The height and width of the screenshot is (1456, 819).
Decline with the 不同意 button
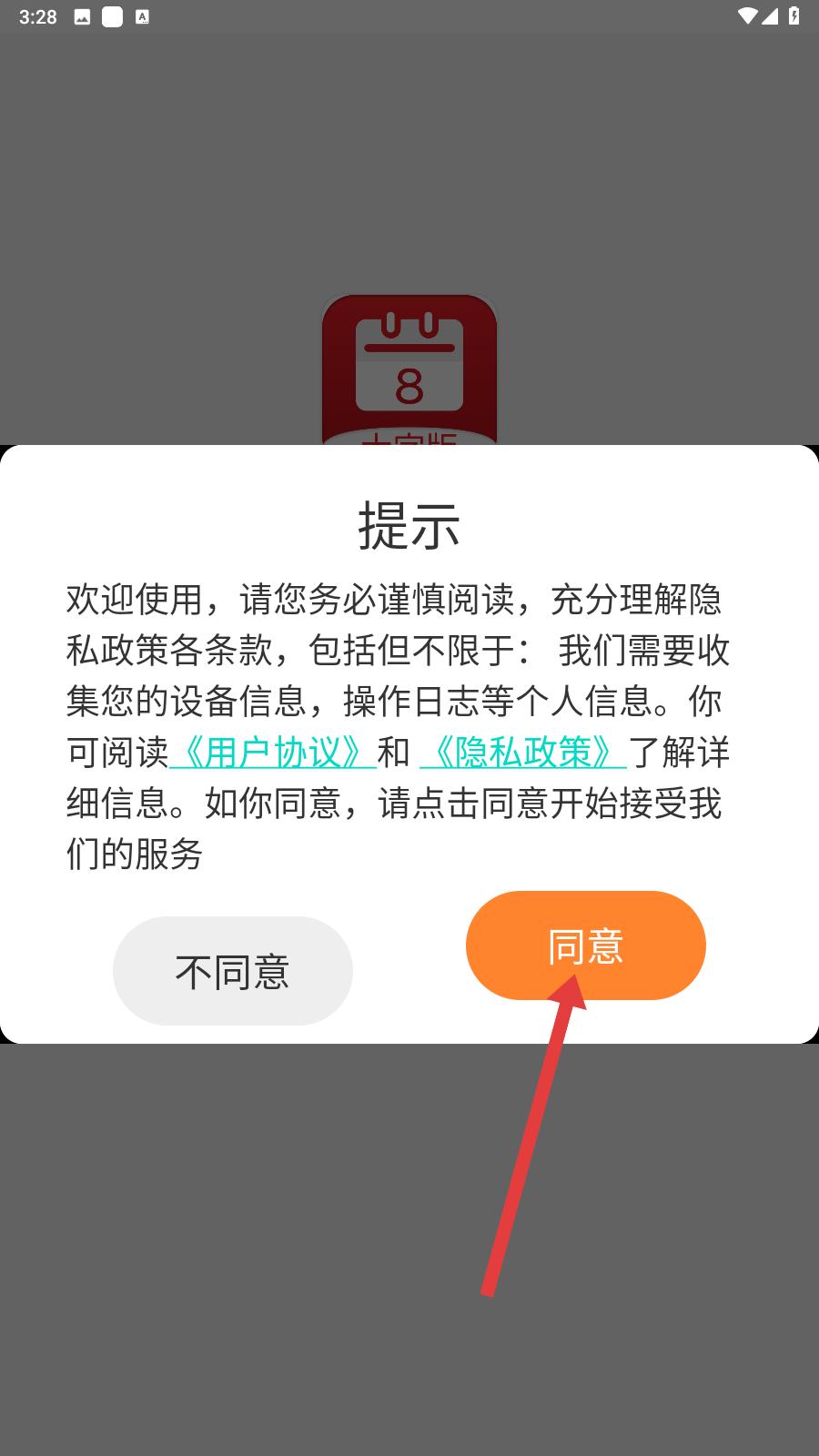point(233,971)
